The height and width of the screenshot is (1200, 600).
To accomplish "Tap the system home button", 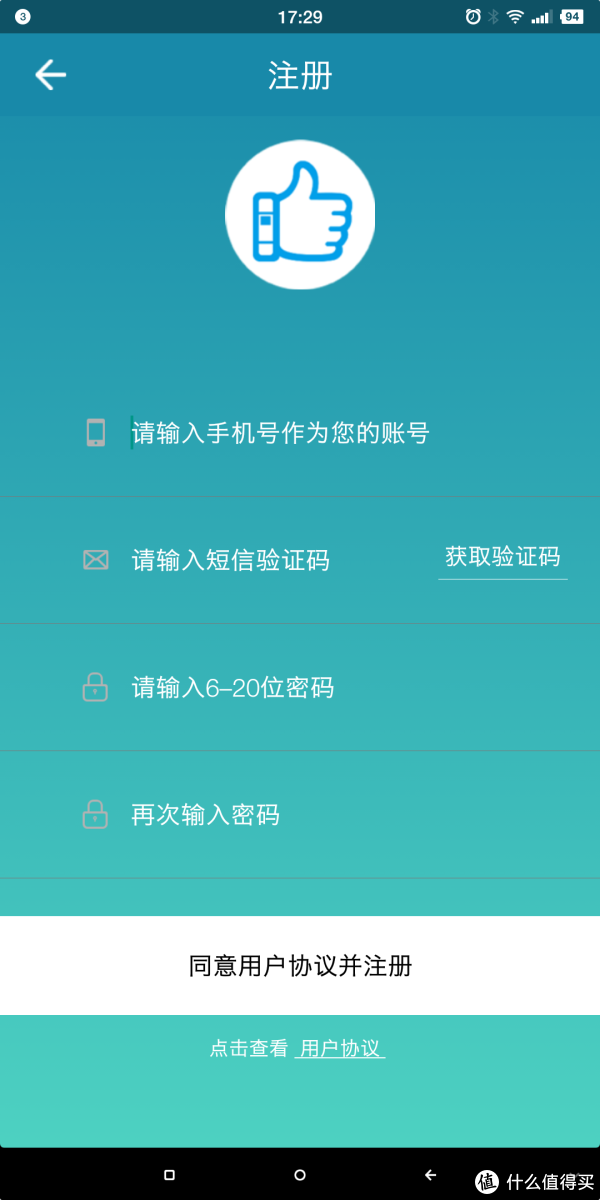I will (300, 1175).
